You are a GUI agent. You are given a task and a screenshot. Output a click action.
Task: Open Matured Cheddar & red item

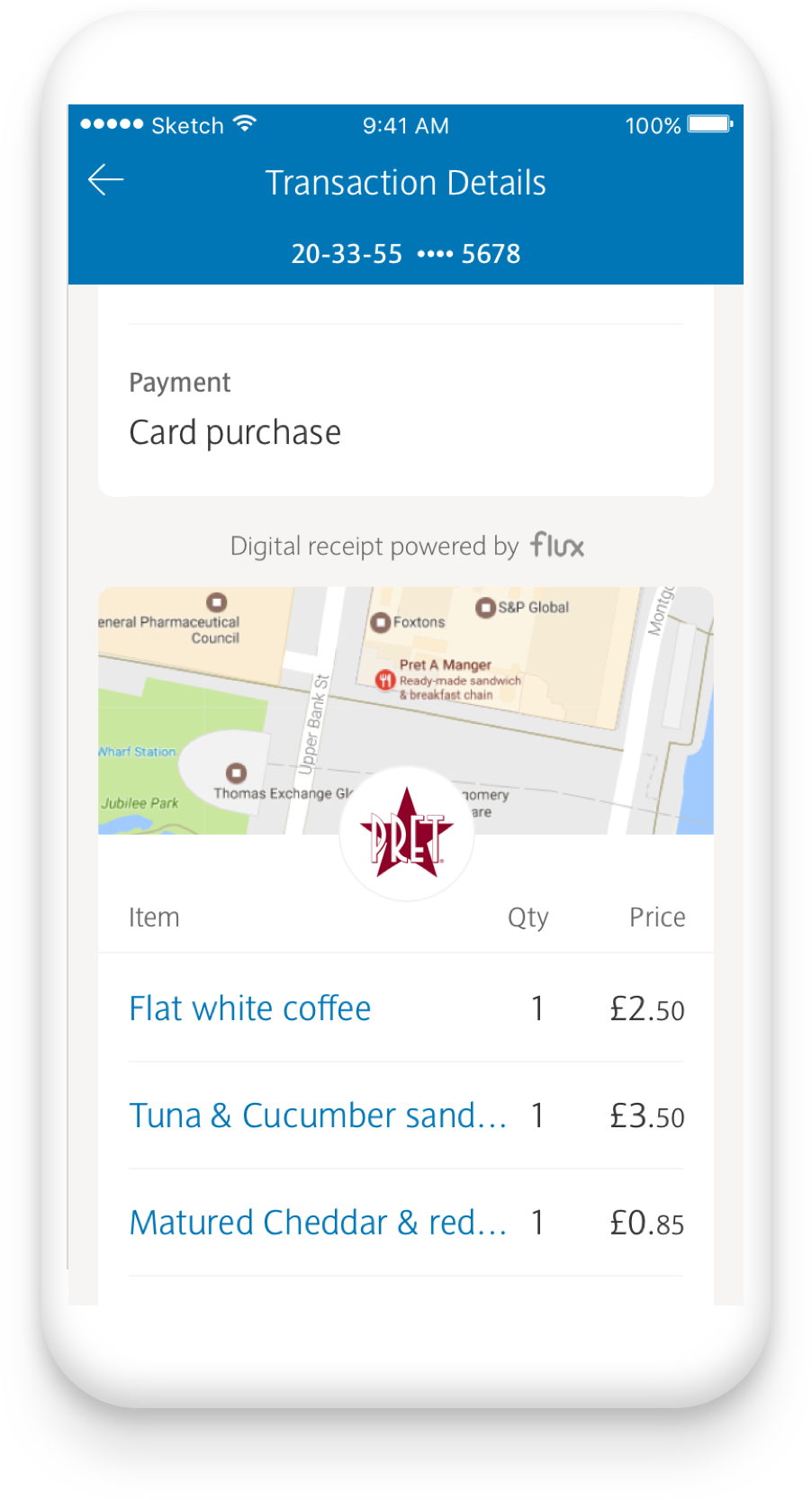318,1223
